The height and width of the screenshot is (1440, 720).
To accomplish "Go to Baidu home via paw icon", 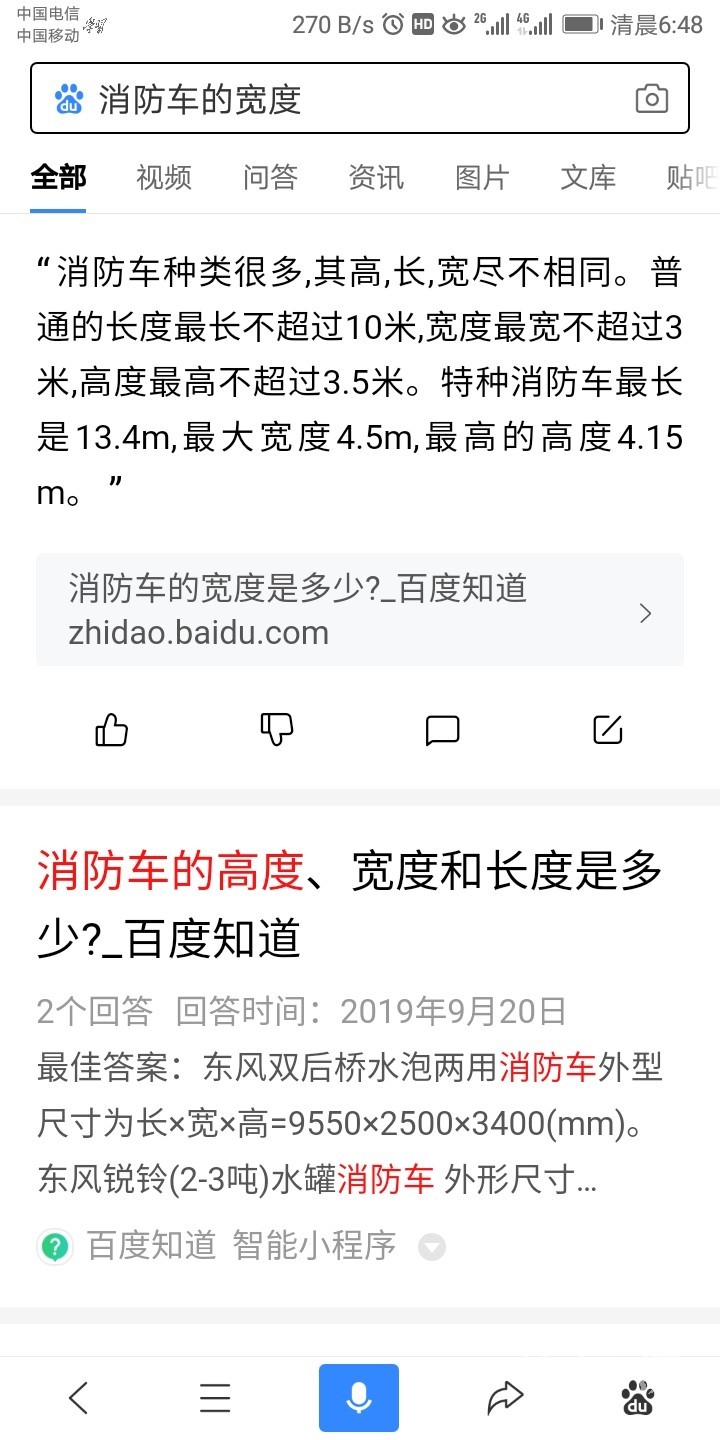I will point(638,1397).
